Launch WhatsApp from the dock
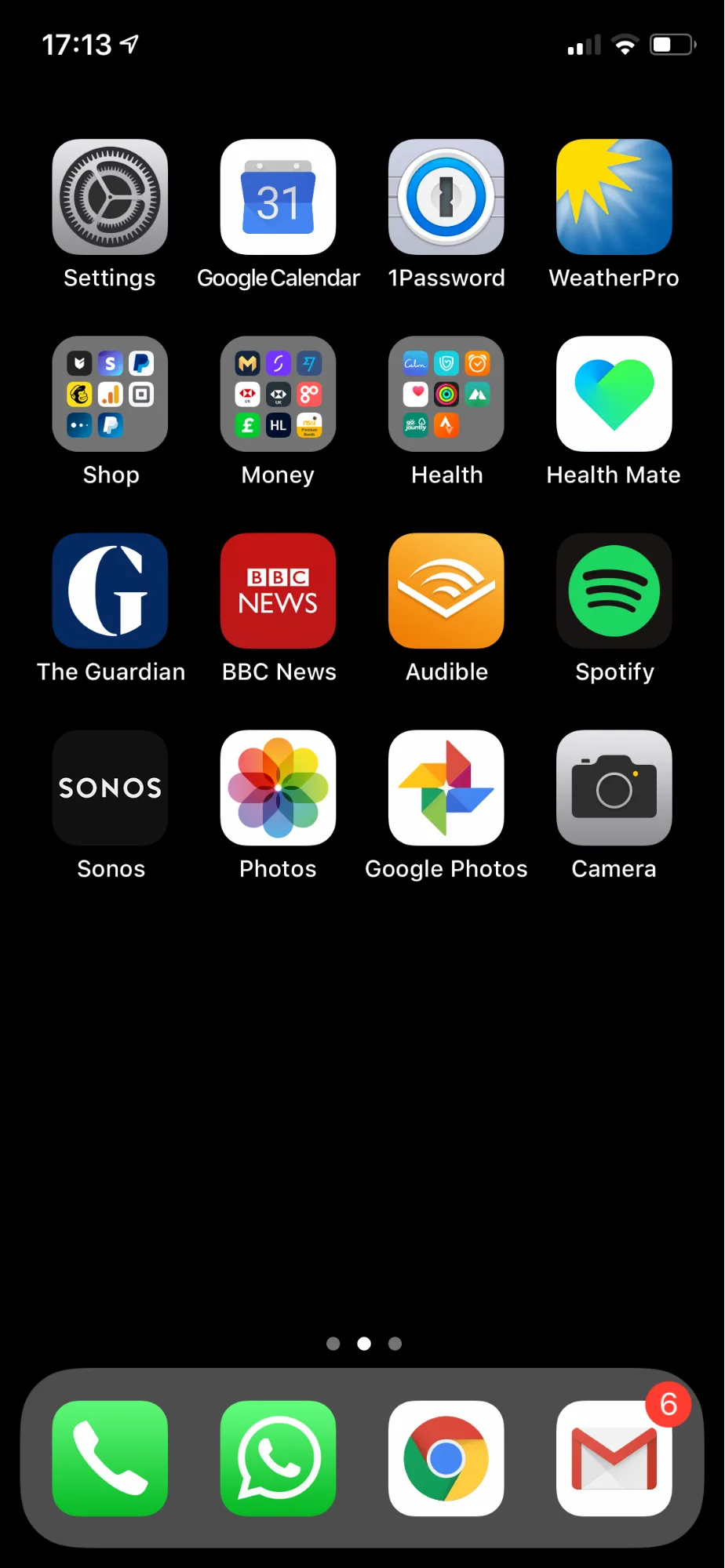The width and height of the screenshot is (725, 1568). [x=279, y=1458]
